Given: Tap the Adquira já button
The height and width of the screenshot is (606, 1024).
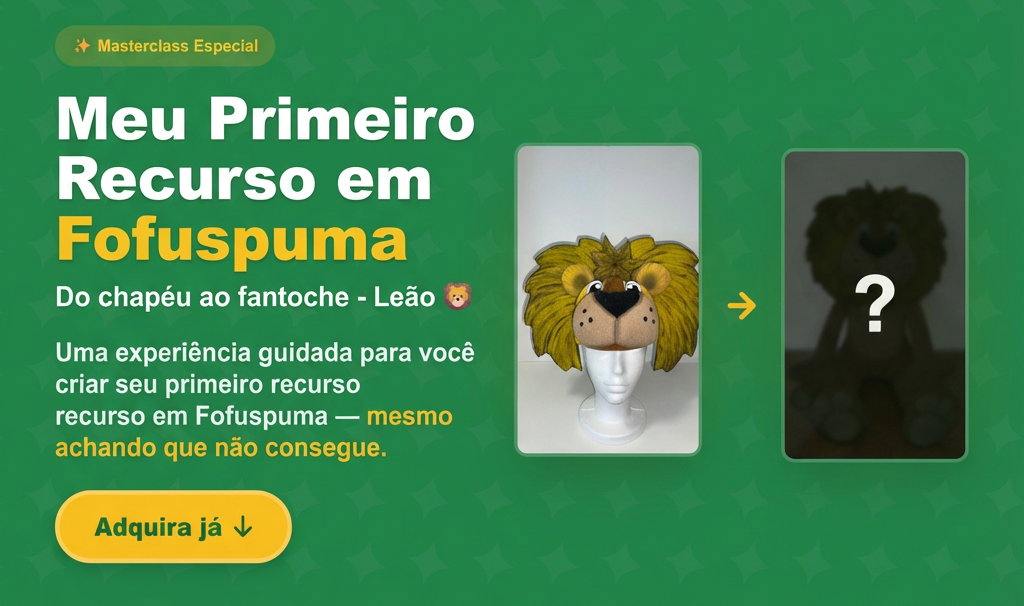Looking at the screenshot, I should click(x=173, y=527).
